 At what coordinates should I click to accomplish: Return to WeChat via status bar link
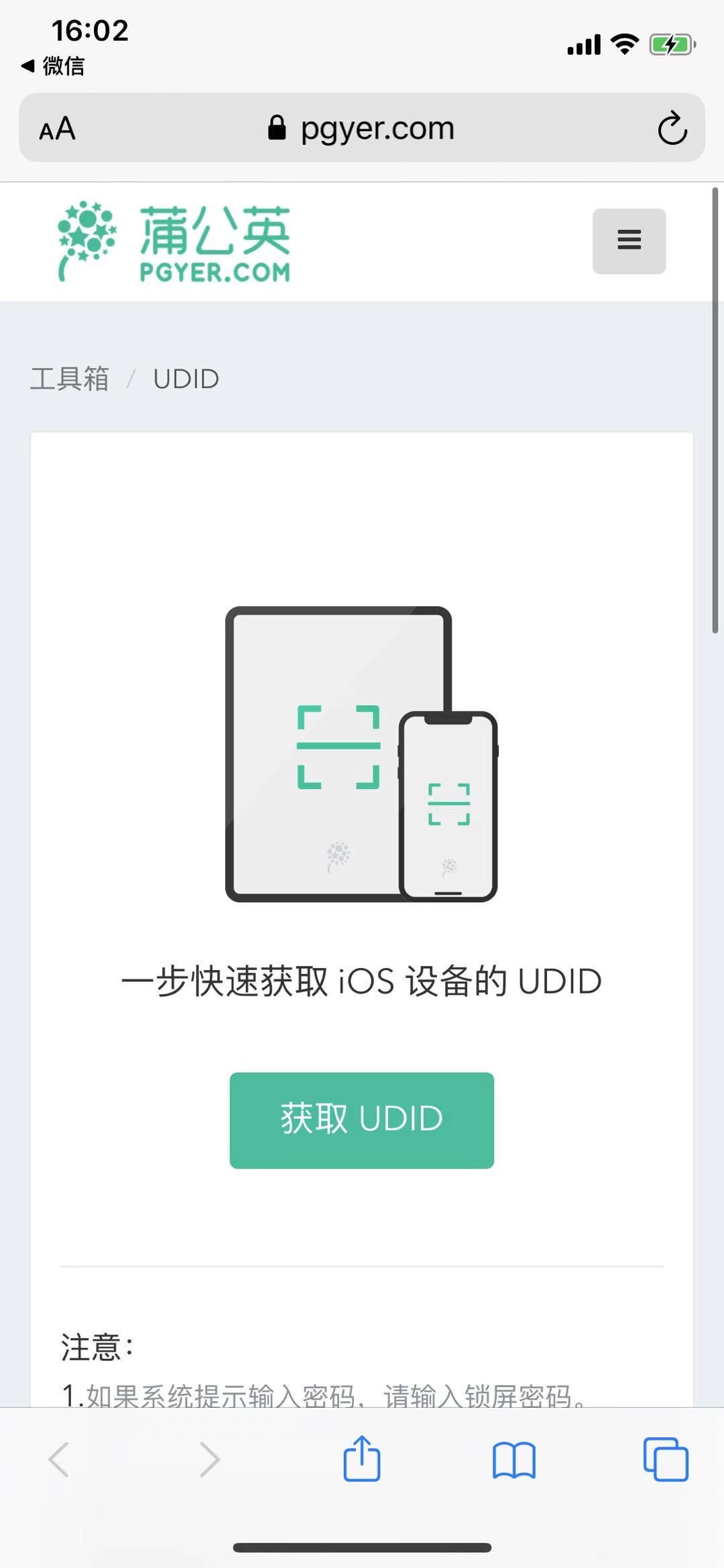54,66
